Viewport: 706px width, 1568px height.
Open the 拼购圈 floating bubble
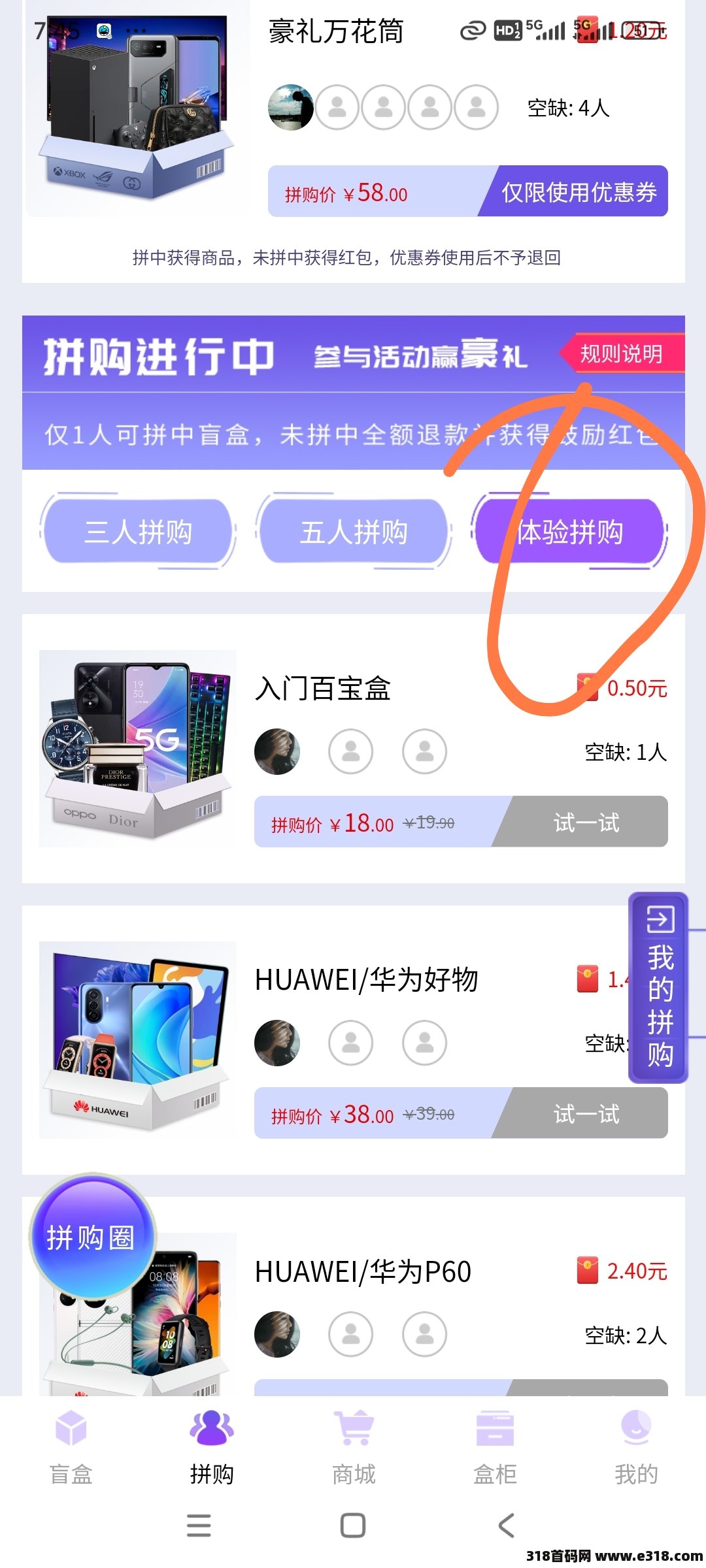coord(92,1237)
